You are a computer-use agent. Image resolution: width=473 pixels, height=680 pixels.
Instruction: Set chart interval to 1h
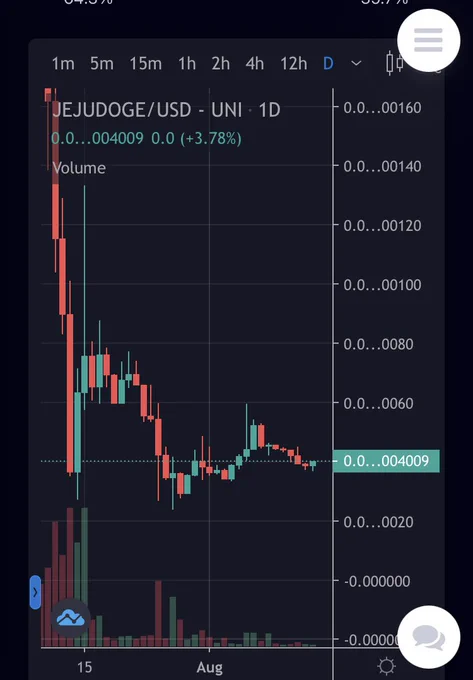[187, 64]
